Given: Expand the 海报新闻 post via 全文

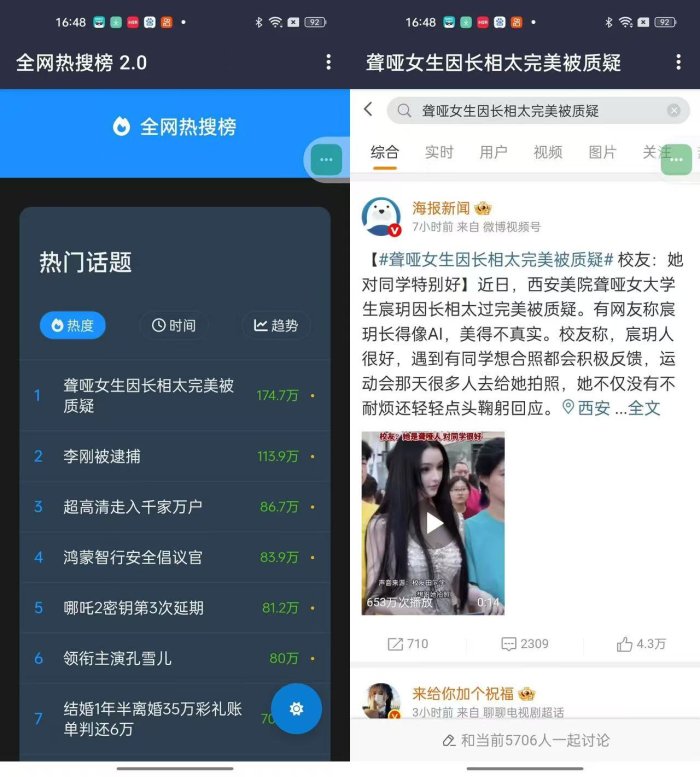Looking at the screenshot, I should coord(644,408).
